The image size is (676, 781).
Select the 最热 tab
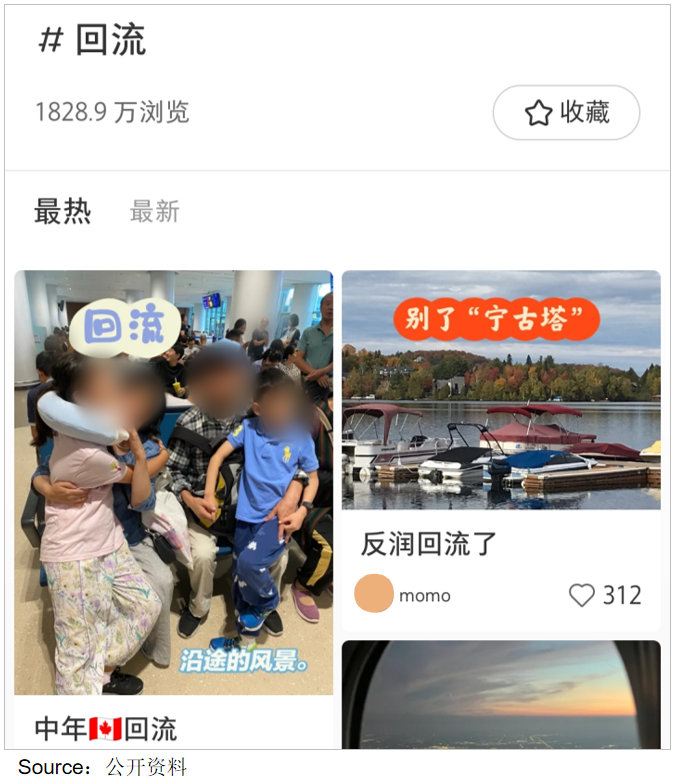62,211
